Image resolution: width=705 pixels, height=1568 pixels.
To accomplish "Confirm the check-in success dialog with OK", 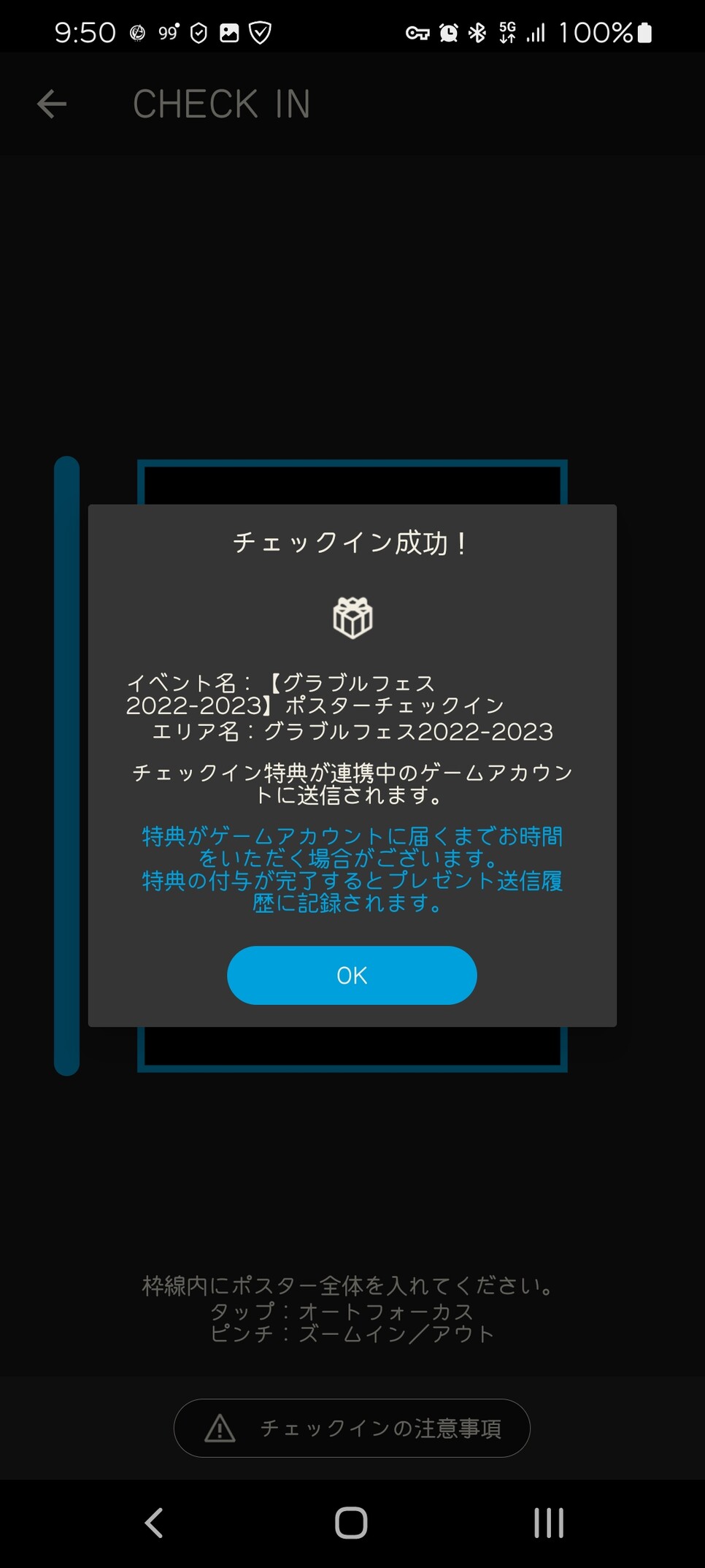I will (x=352, y=975).
